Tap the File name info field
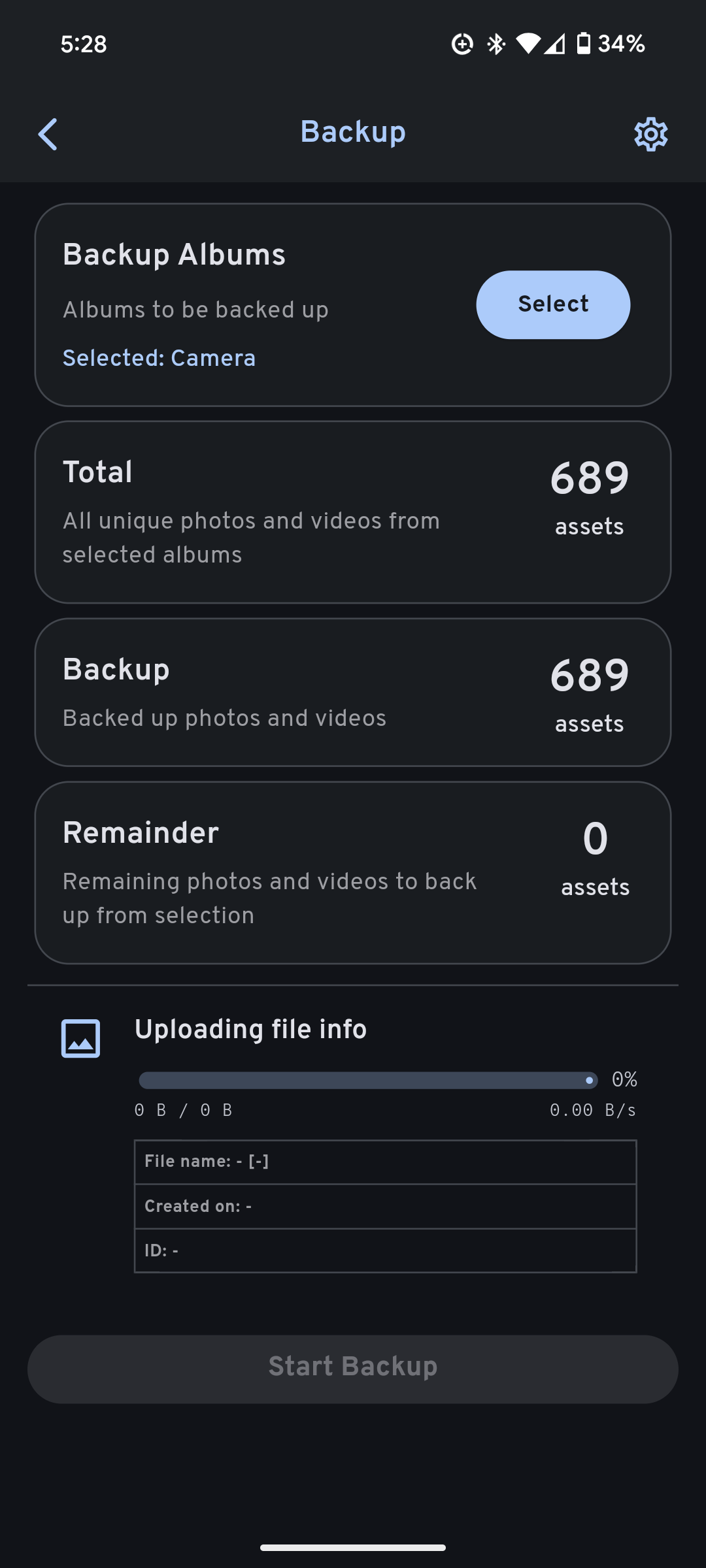The image size is (706, 1568). coord(386,1162)
